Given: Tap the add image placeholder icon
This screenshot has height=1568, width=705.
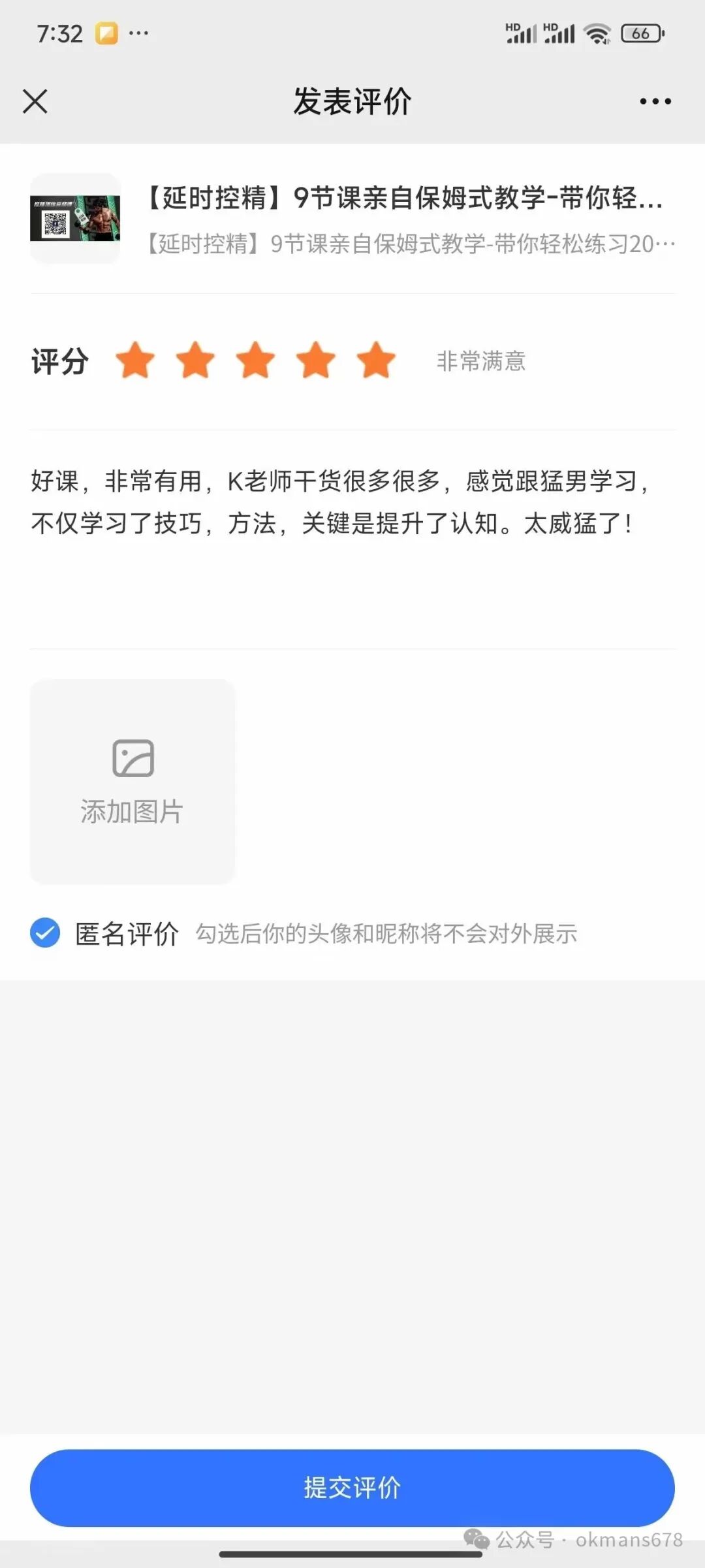Looking at the screenshot, I should [x=132, y=758].
